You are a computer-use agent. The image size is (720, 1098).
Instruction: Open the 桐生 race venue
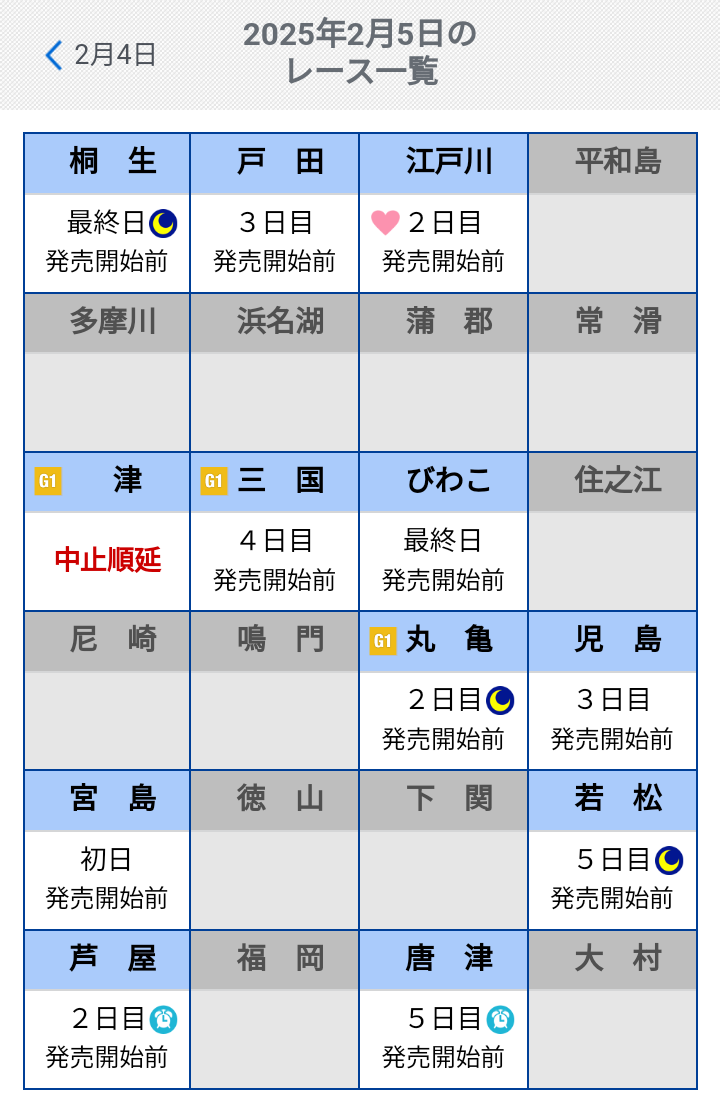point(107,213)
